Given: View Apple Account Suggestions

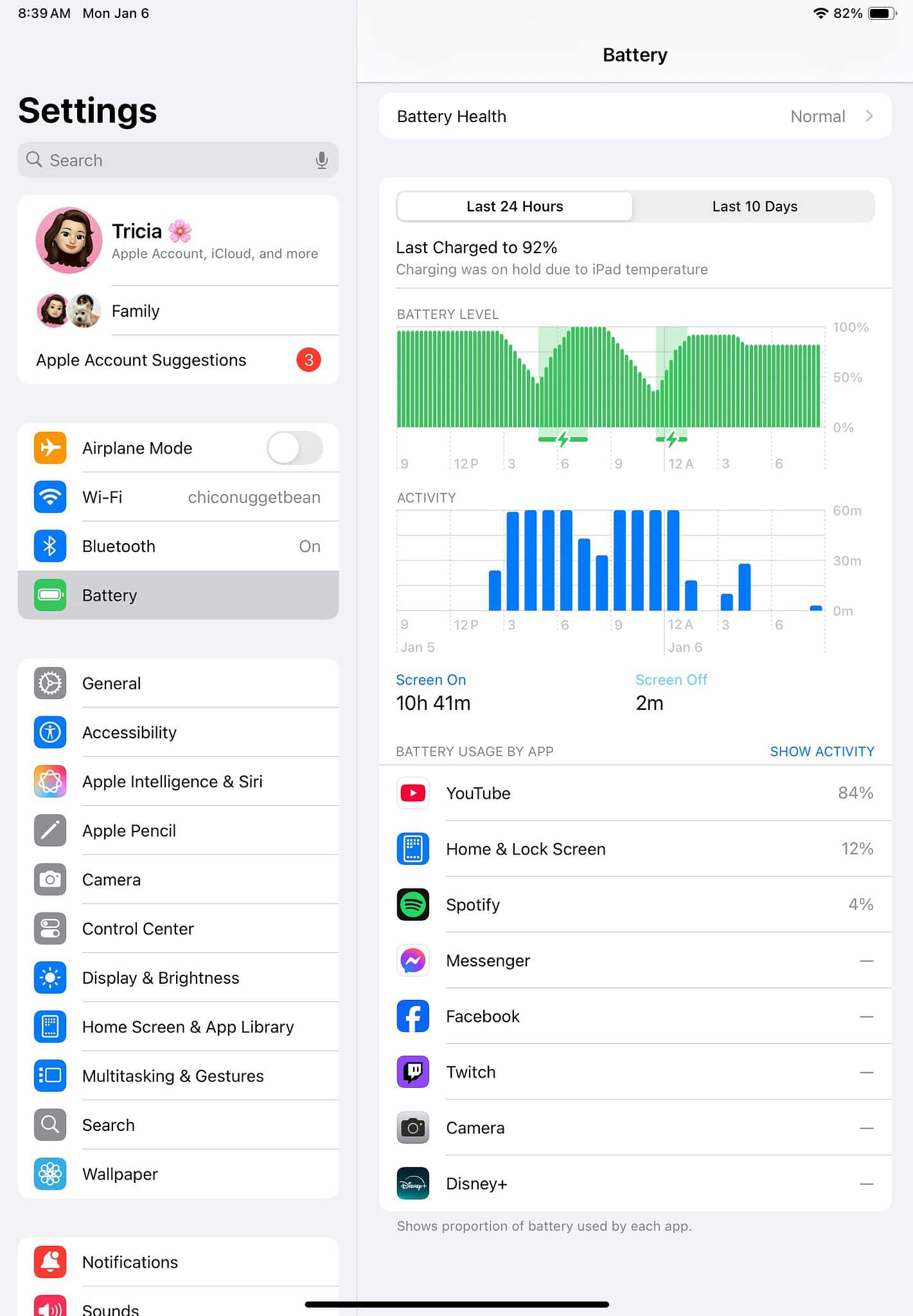Looking at the screenshot, I should (x=178, y=360).
